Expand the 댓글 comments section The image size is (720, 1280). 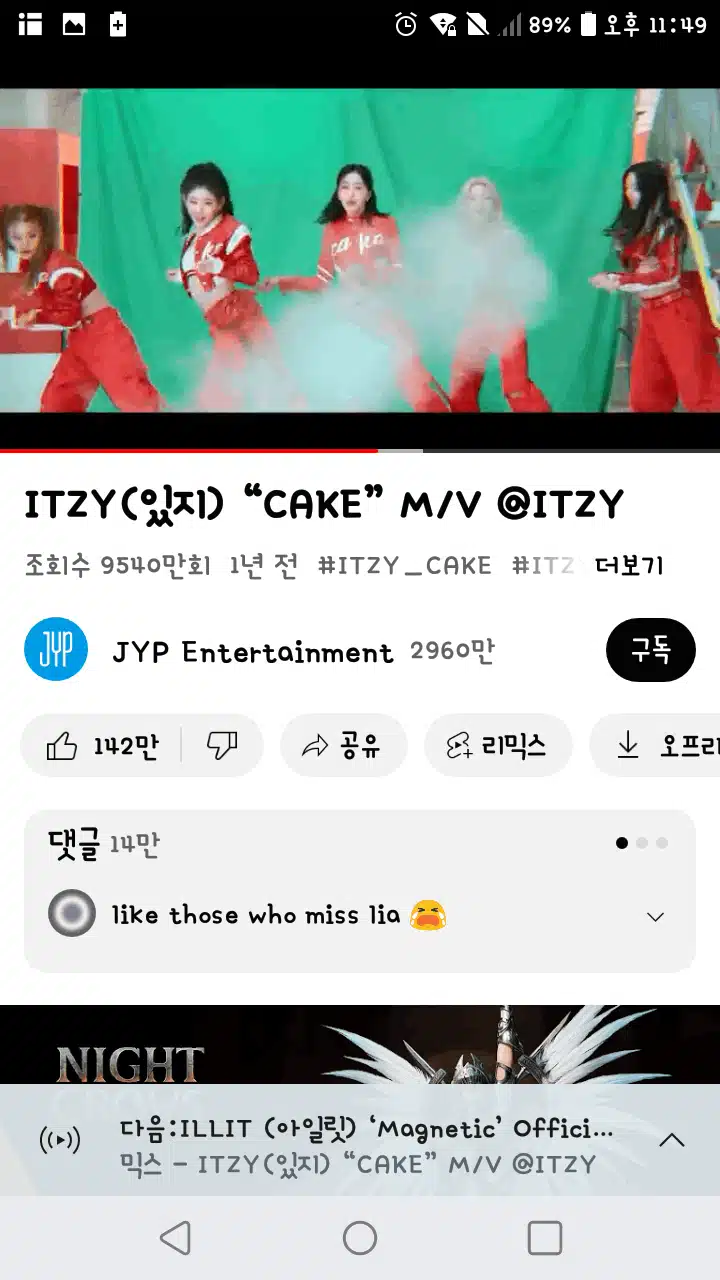coord(360,891)
